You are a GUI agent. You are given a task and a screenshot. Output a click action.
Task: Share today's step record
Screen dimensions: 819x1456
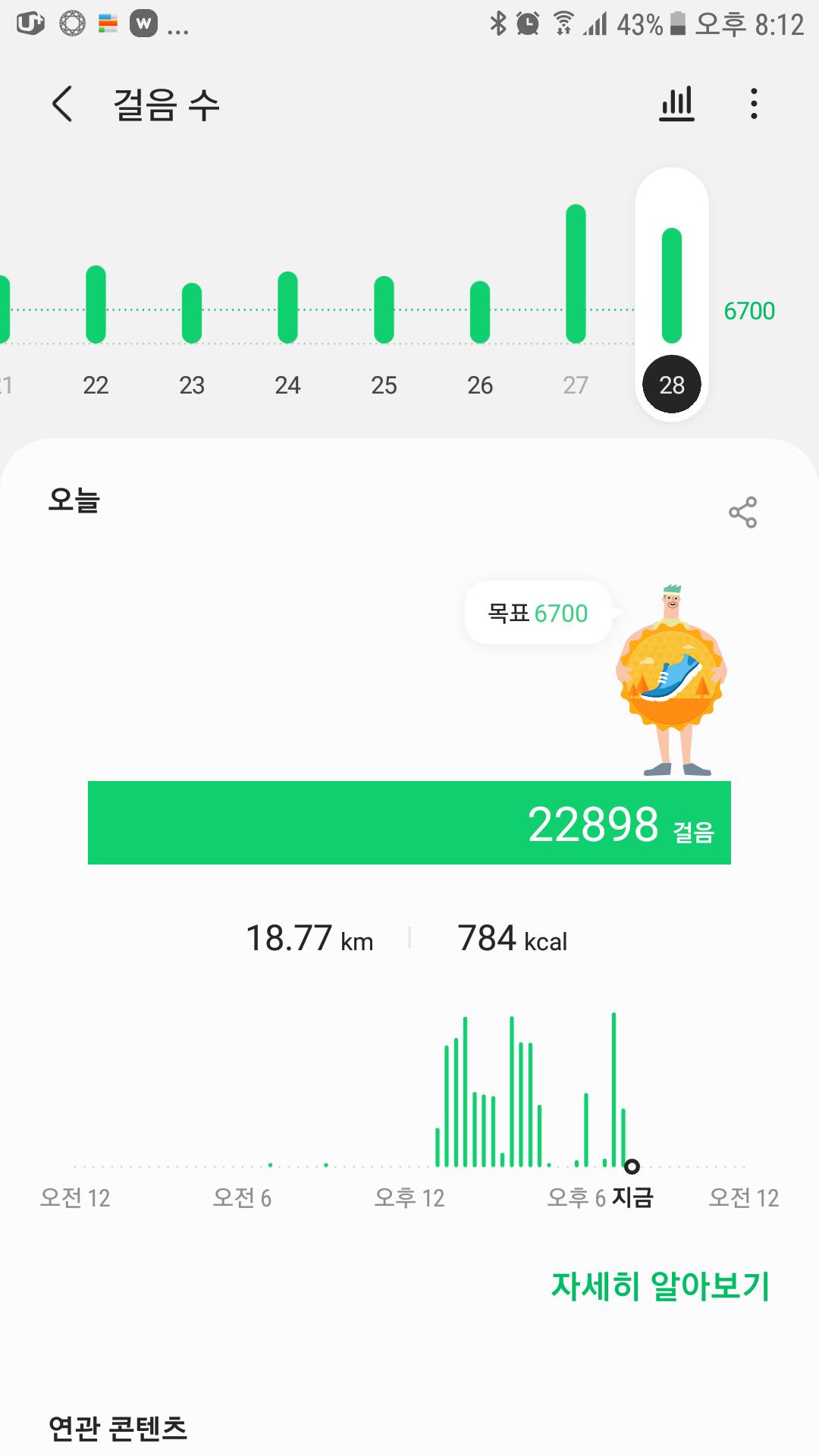point(742,513)
